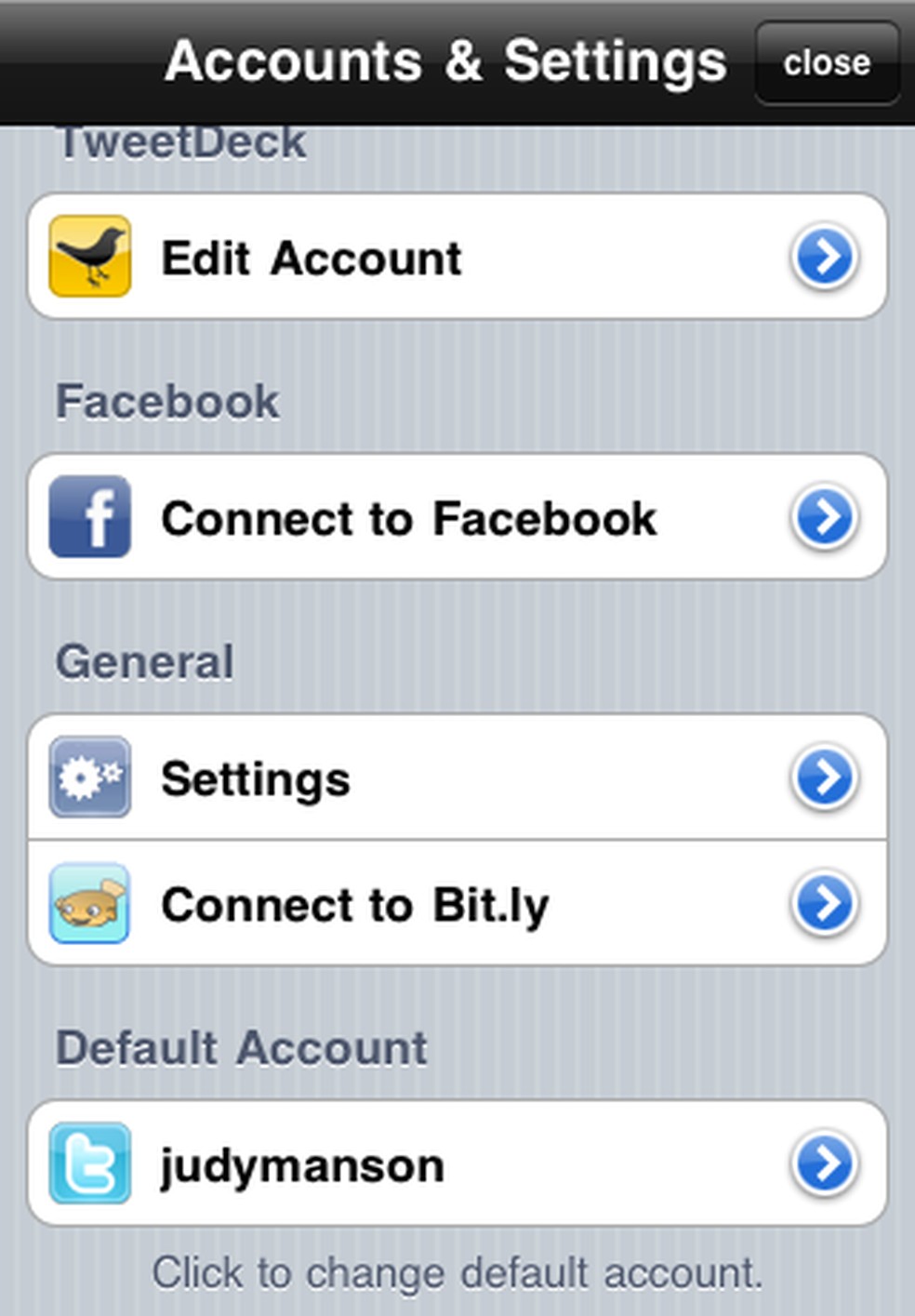Image resolution: width=915 pixels, height=1316 pixels.
Task: Change default account judymanson
Action: pyautogui.click(x=456, y=1163)
